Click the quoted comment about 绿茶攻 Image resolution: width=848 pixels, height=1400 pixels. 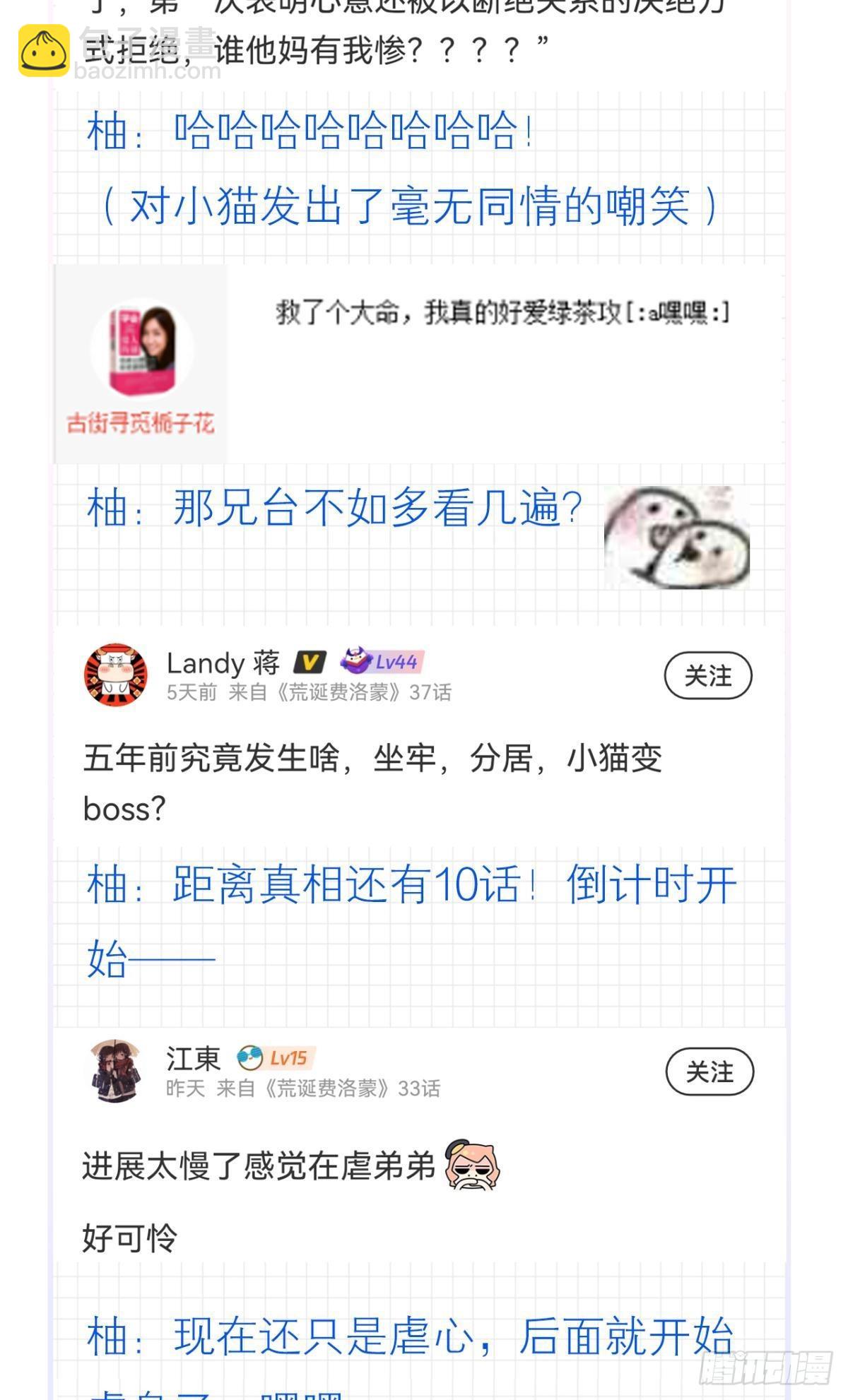tap(502, 313)
